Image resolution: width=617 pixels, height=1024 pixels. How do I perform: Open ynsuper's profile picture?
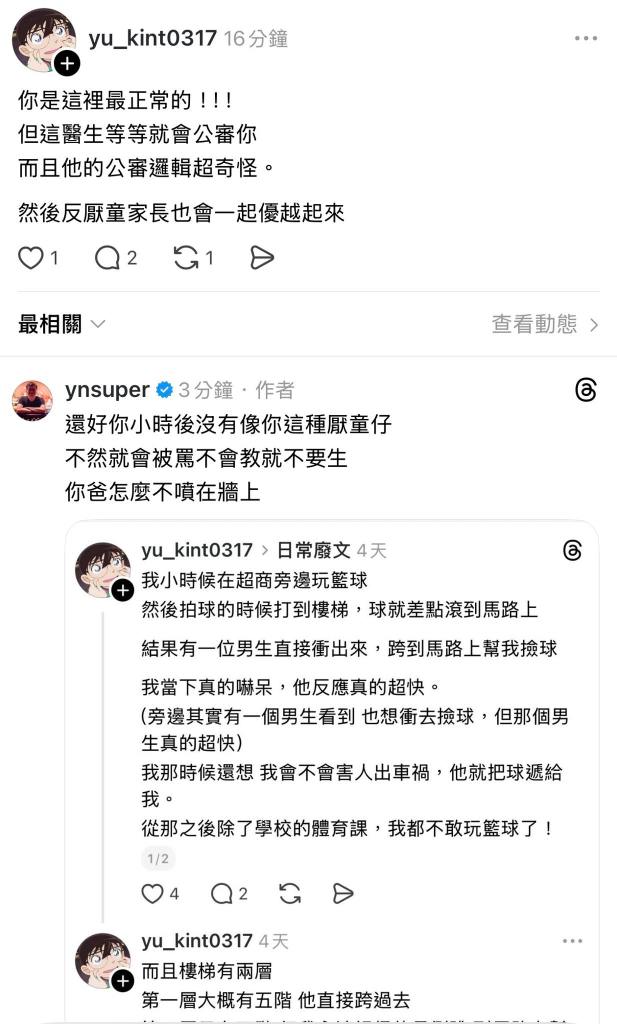32,400
